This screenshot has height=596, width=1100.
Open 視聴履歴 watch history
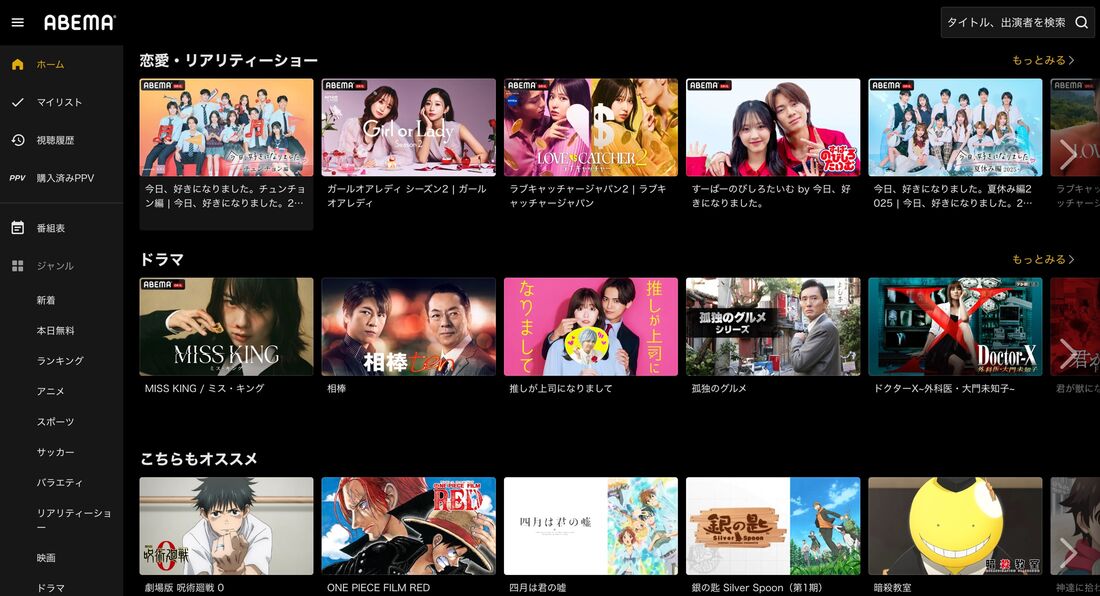[56, 140]
